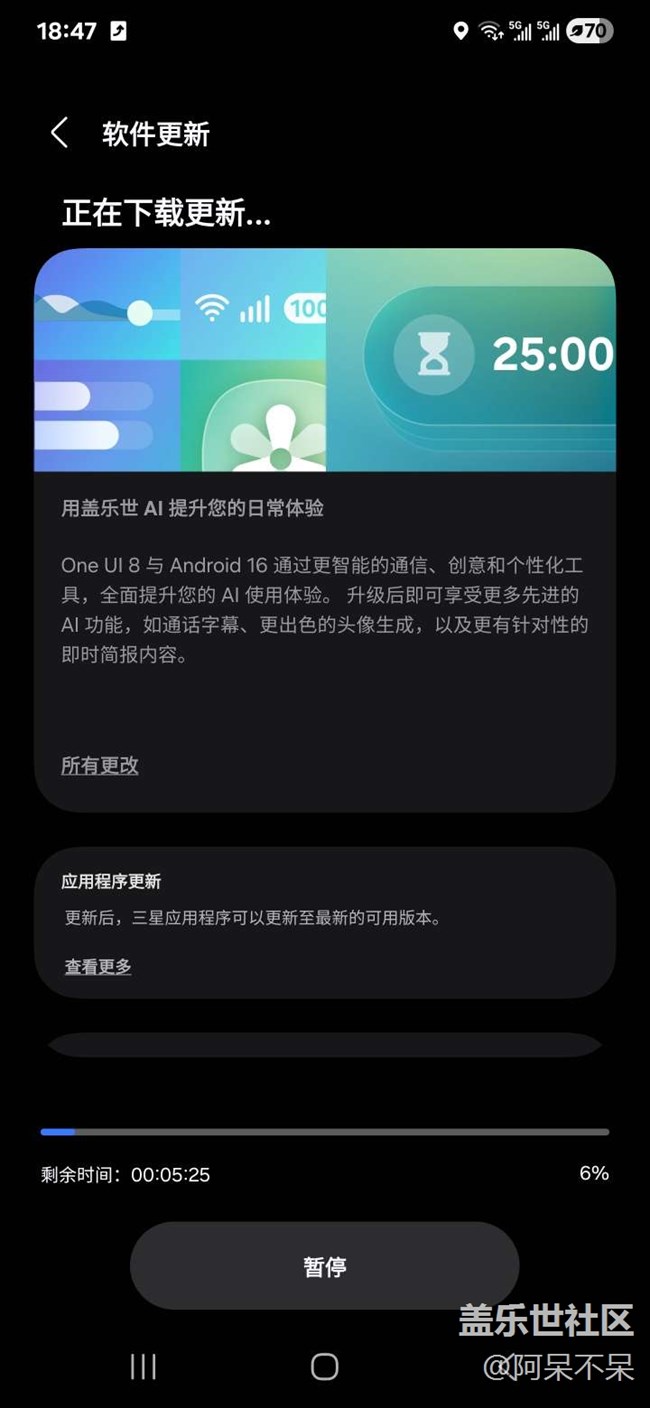Open the 查看更多 link
This screenshot has width=650, height=1408.
coord(98,967)
